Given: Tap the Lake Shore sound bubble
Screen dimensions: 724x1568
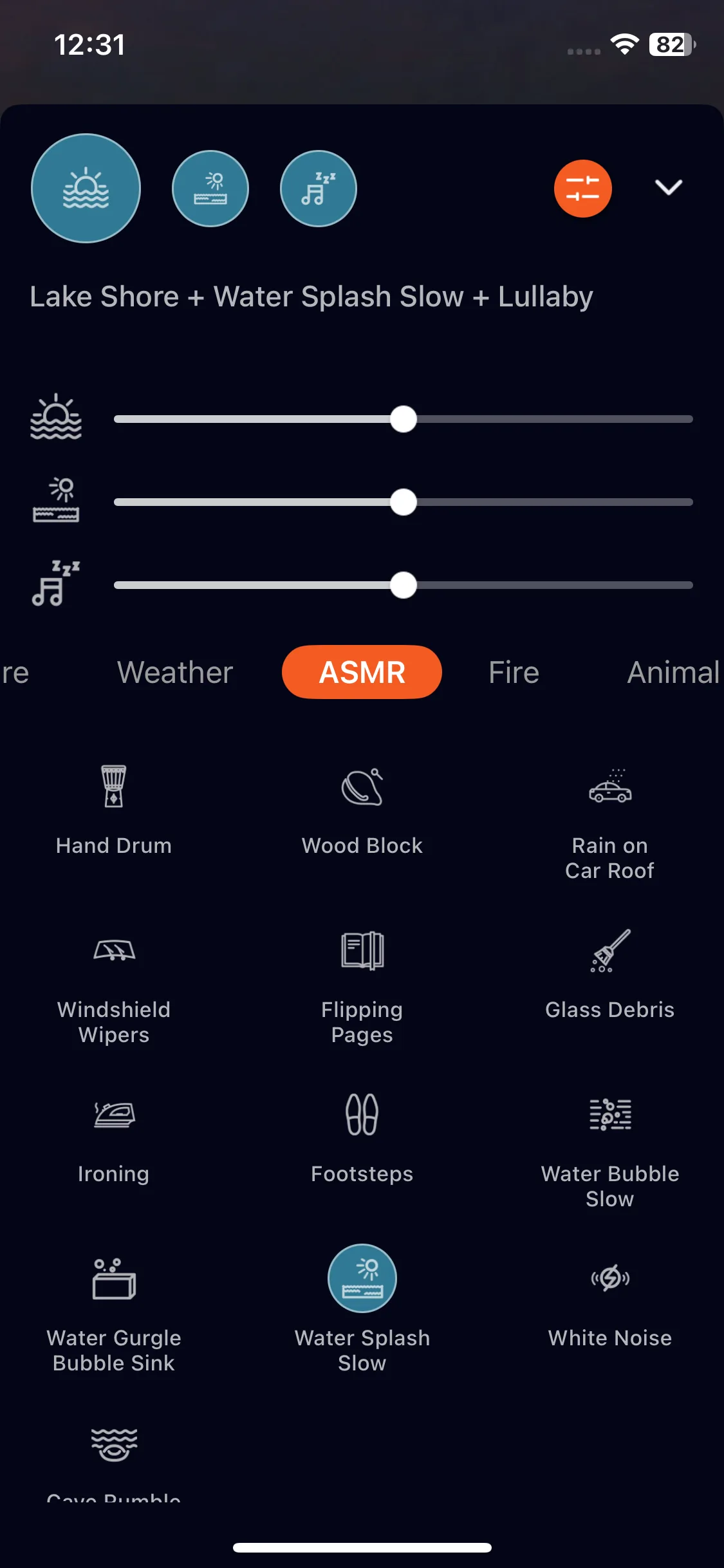Looking at the screenshot, I should tap(86, 188).
